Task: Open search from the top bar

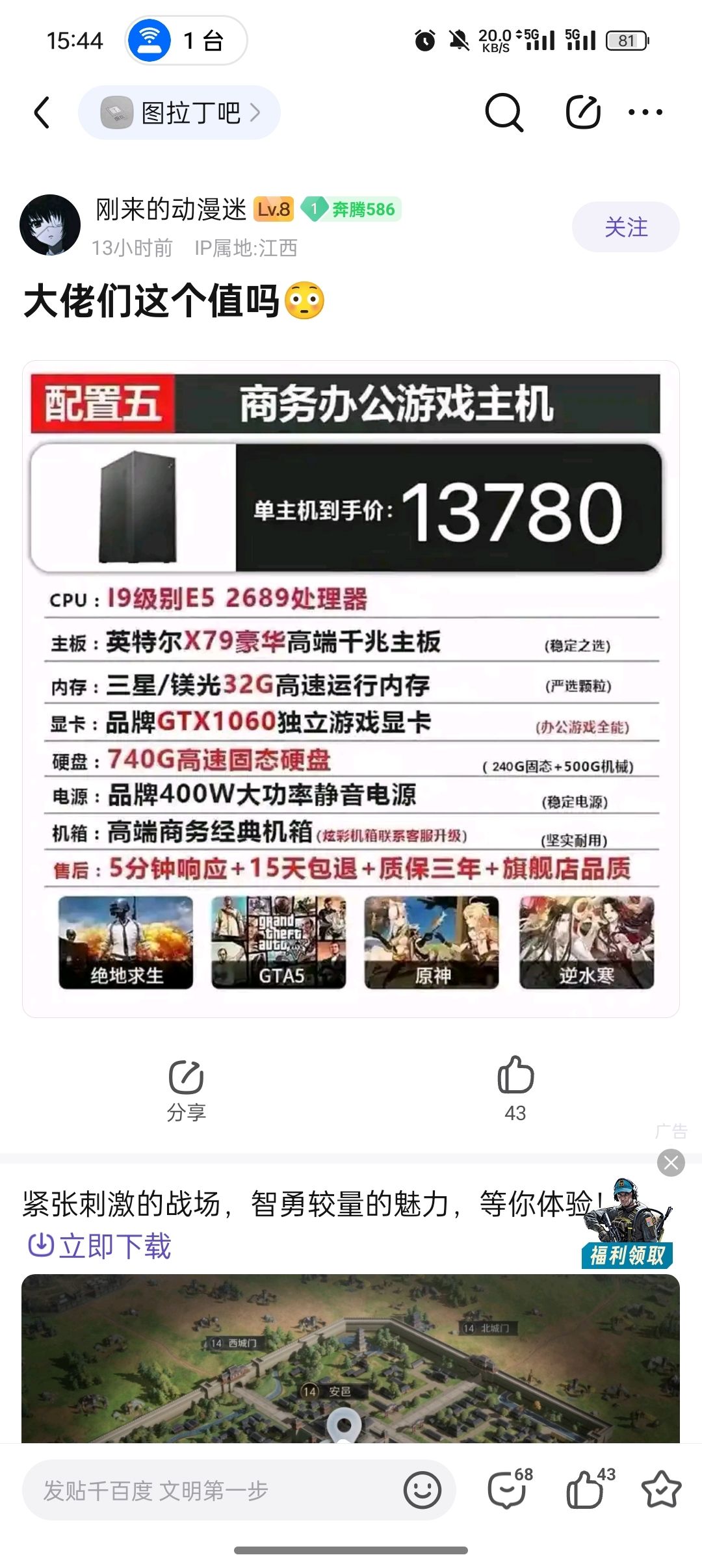Action: pyautogui.click(x=504, y=112)
